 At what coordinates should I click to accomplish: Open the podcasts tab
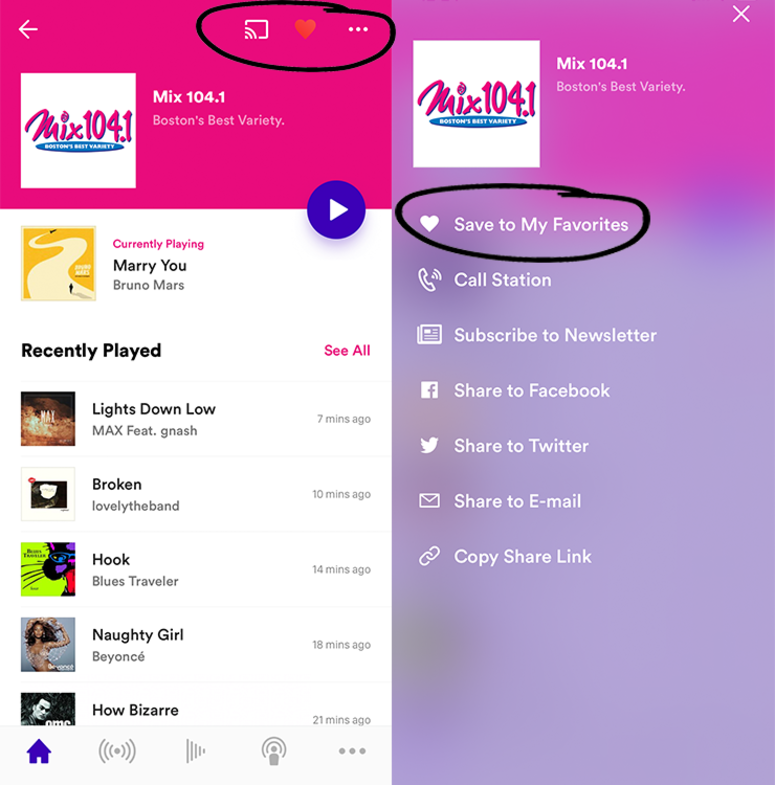[273, 752]
